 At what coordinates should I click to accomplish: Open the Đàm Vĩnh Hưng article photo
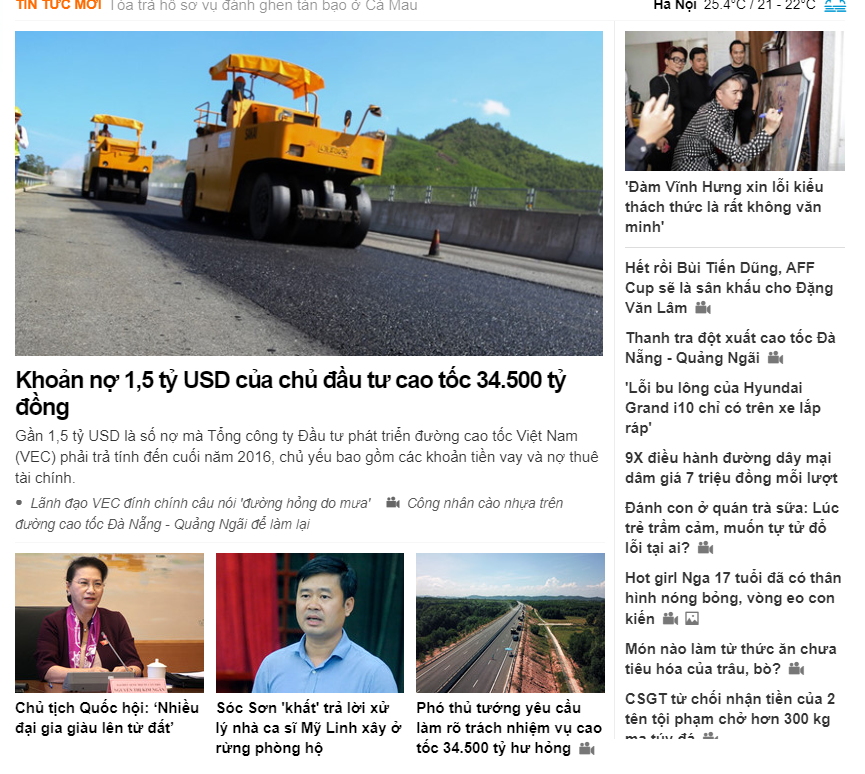(x=735, y=101)
